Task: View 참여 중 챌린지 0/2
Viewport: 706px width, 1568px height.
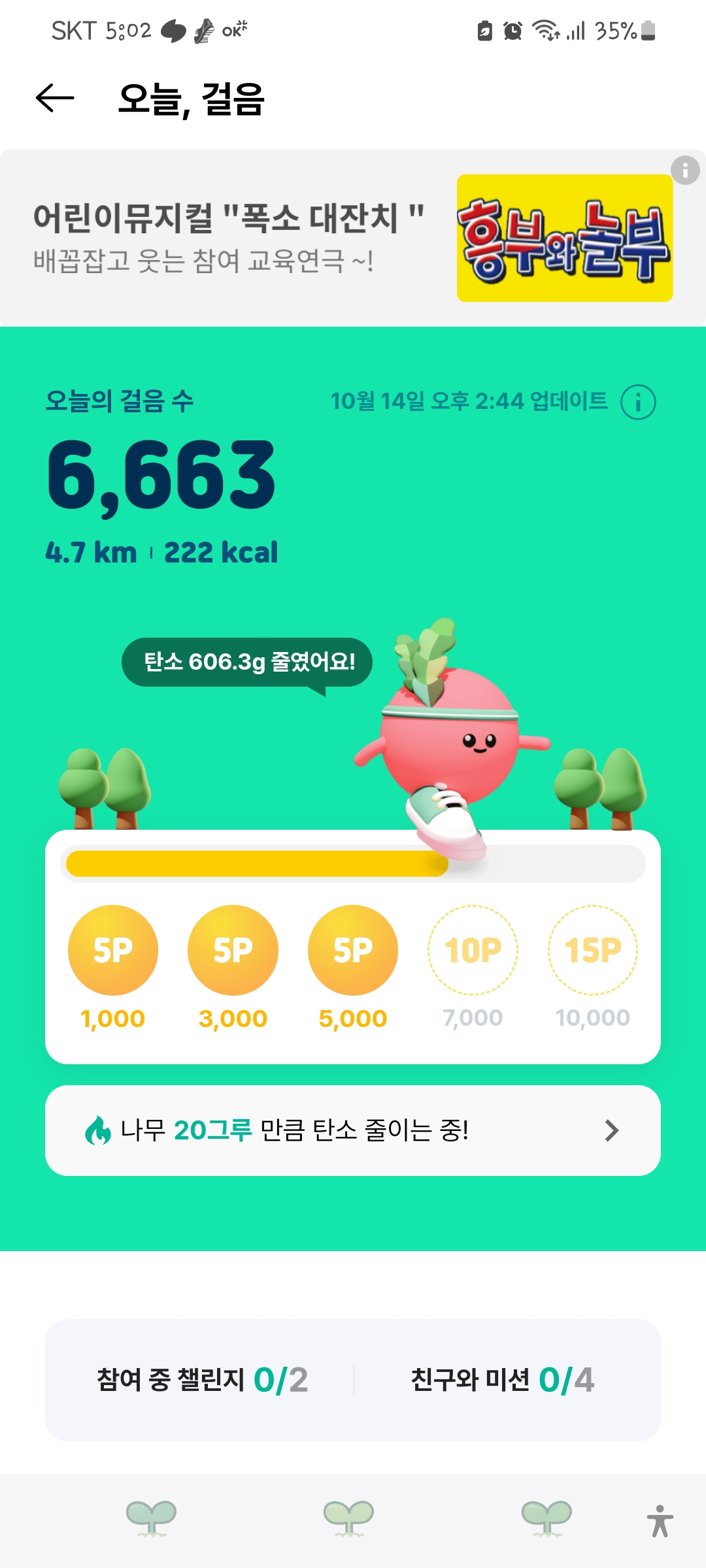Action: point(202,1380)
